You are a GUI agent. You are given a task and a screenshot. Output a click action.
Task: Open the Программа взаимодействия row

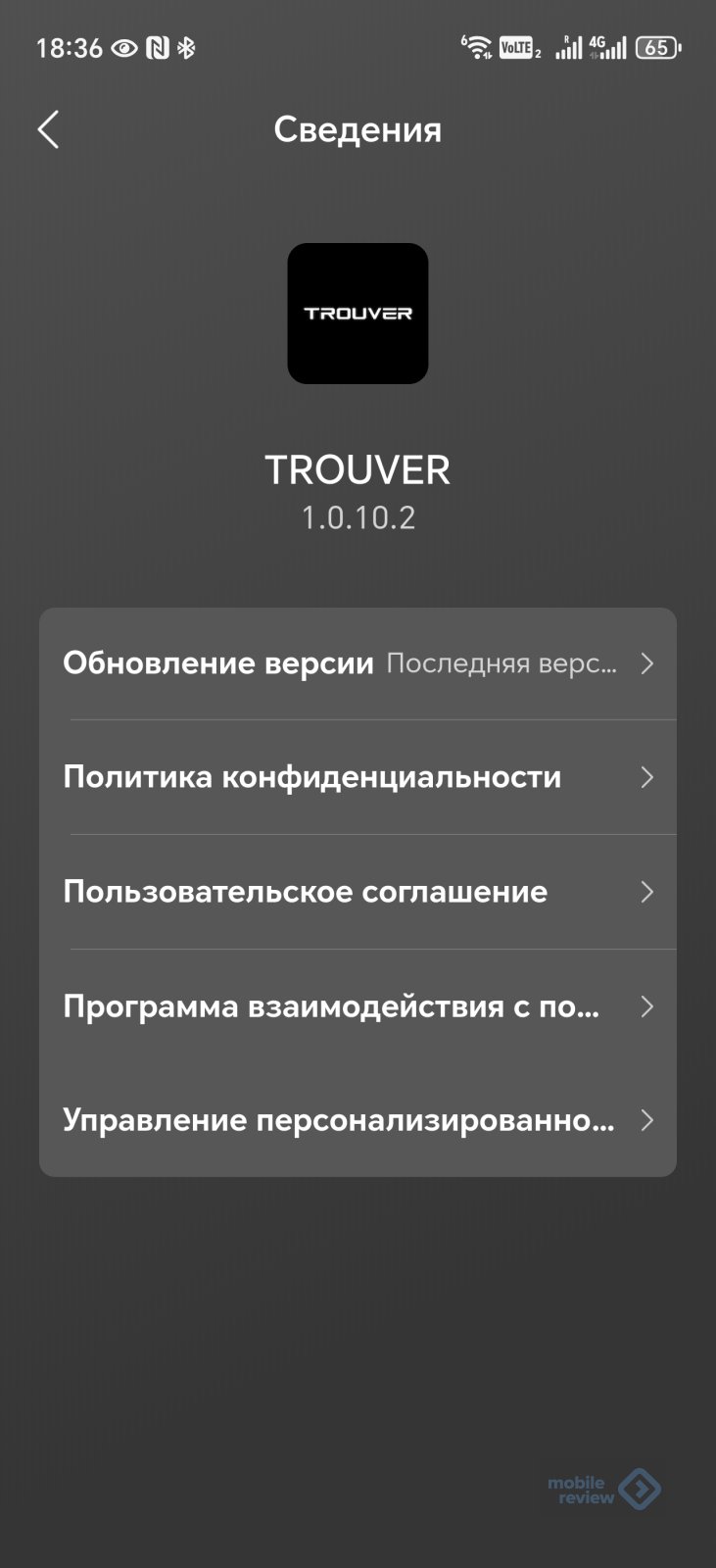(358, 1006)
